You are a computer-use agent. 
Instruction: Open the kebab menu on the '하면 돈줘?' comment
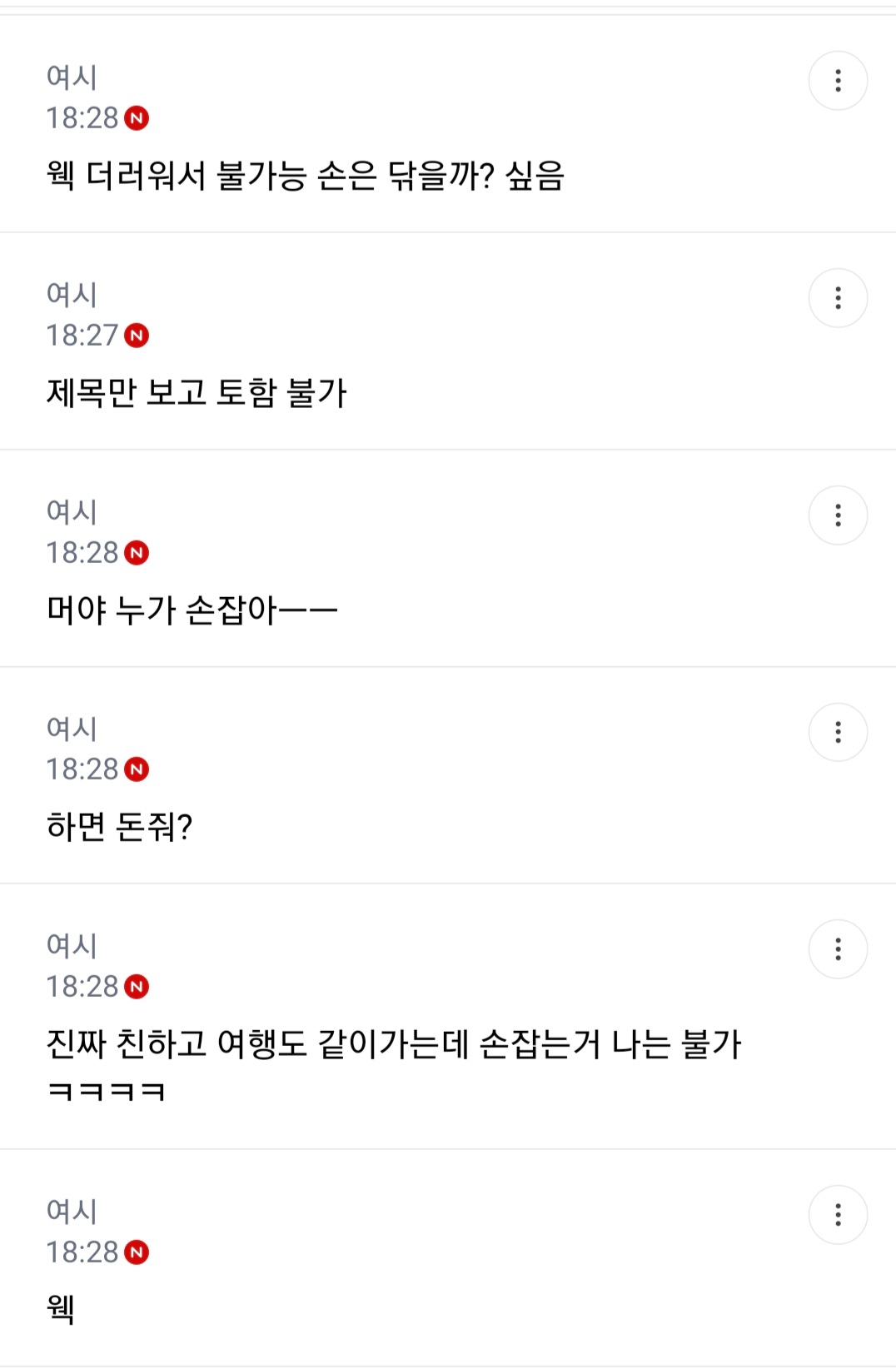click(x=838, y=732)
